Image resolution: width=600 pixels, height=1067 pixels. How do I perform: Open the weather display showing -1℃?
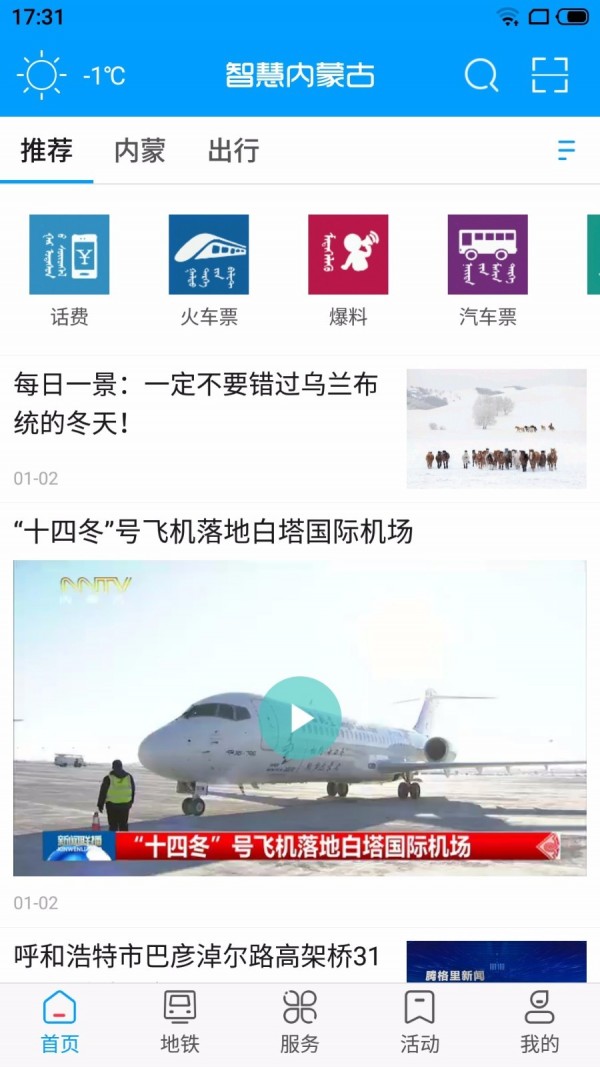point(71,75)
